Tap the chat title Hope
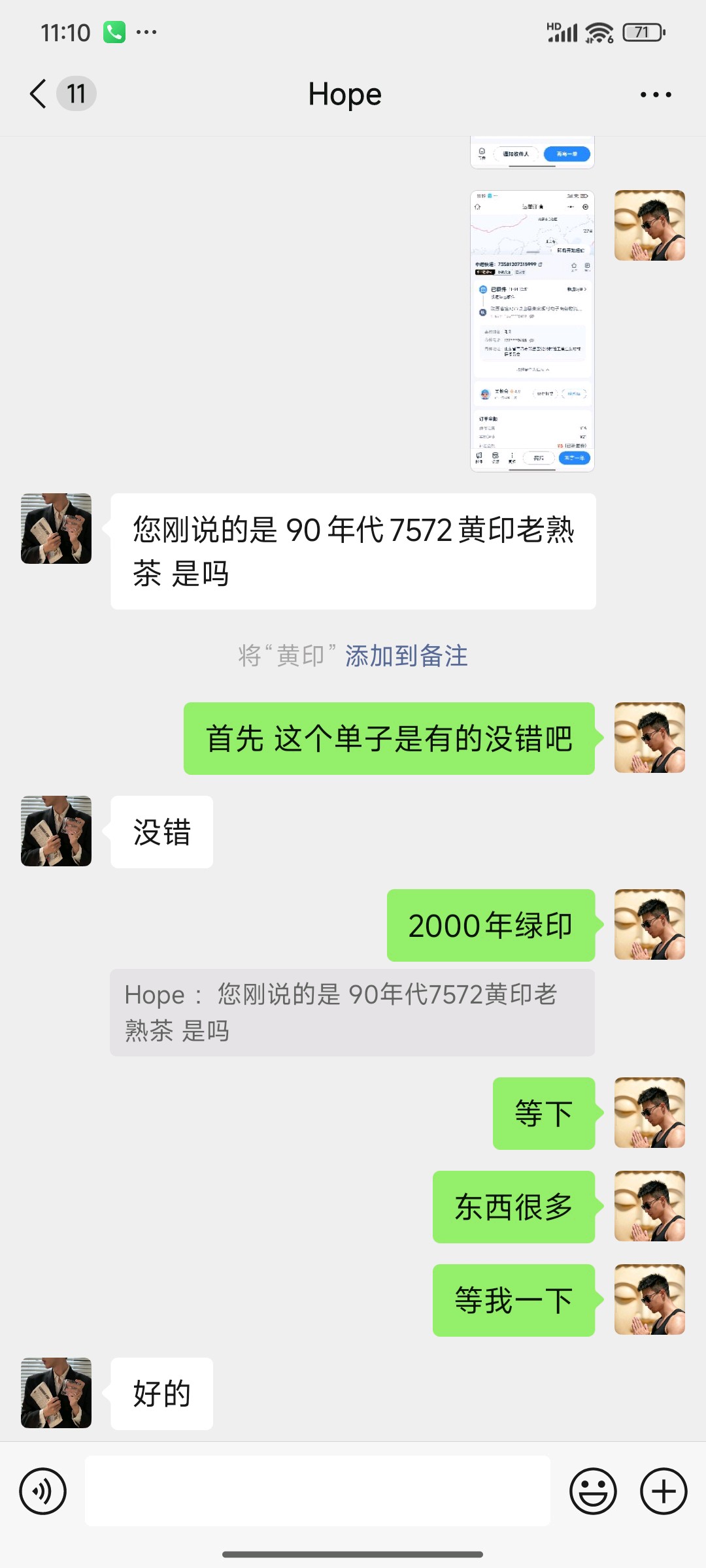706x1568 pixels. tap(345, 93)
